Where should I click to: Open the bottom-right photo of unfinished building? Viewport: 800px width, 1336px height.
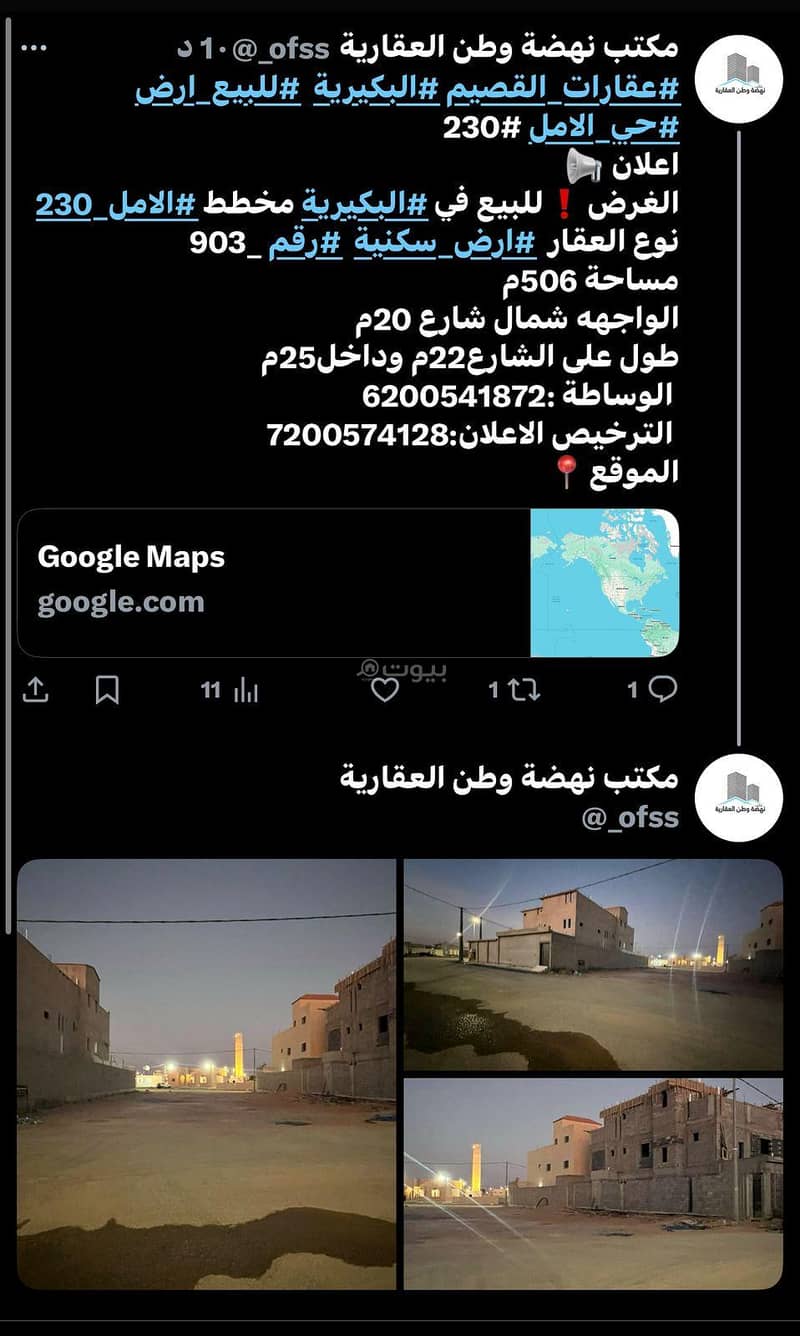coord(593,1183)
